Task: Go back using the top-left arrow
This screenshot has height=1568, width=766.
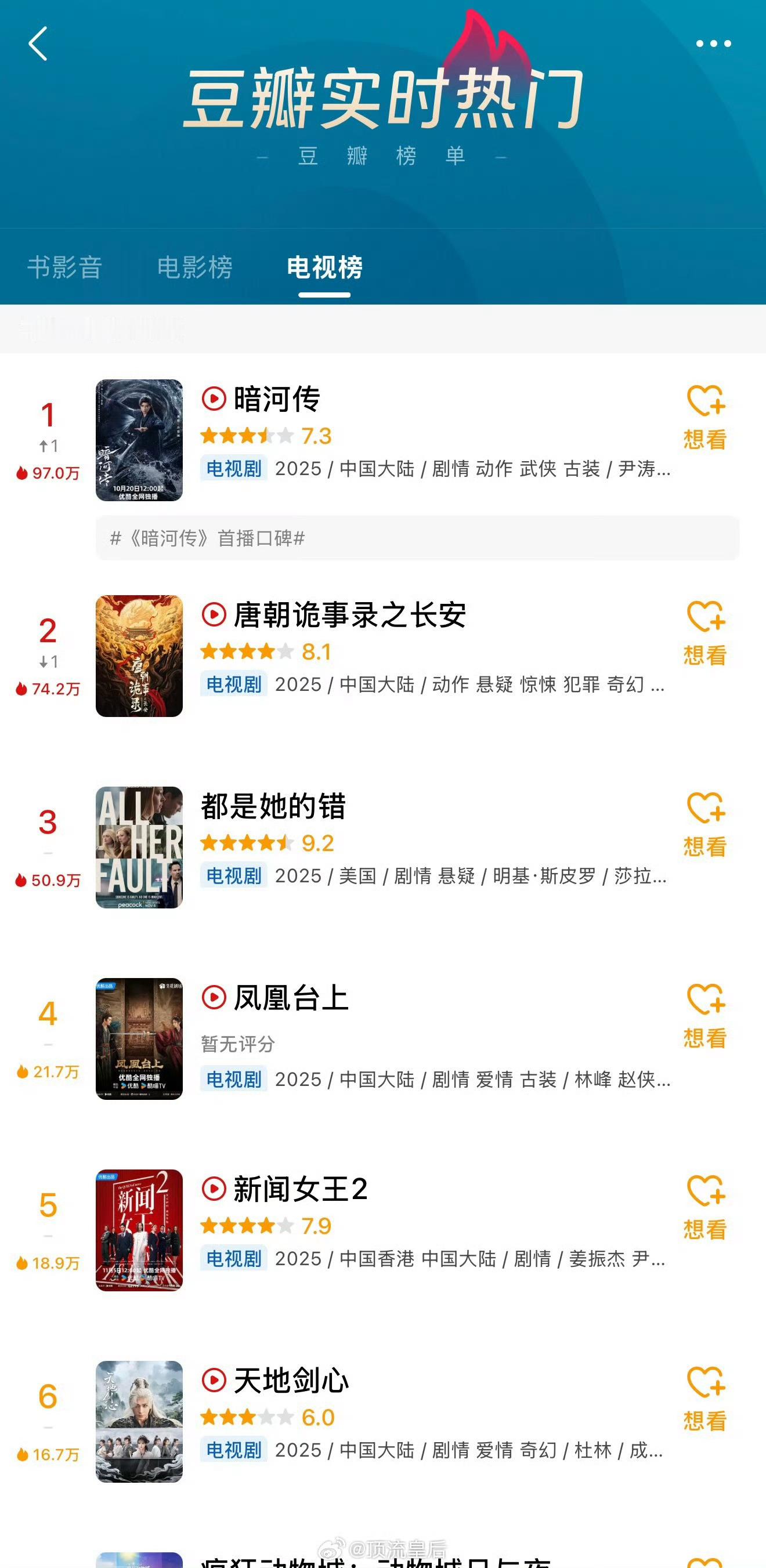Action: (38, 44)
